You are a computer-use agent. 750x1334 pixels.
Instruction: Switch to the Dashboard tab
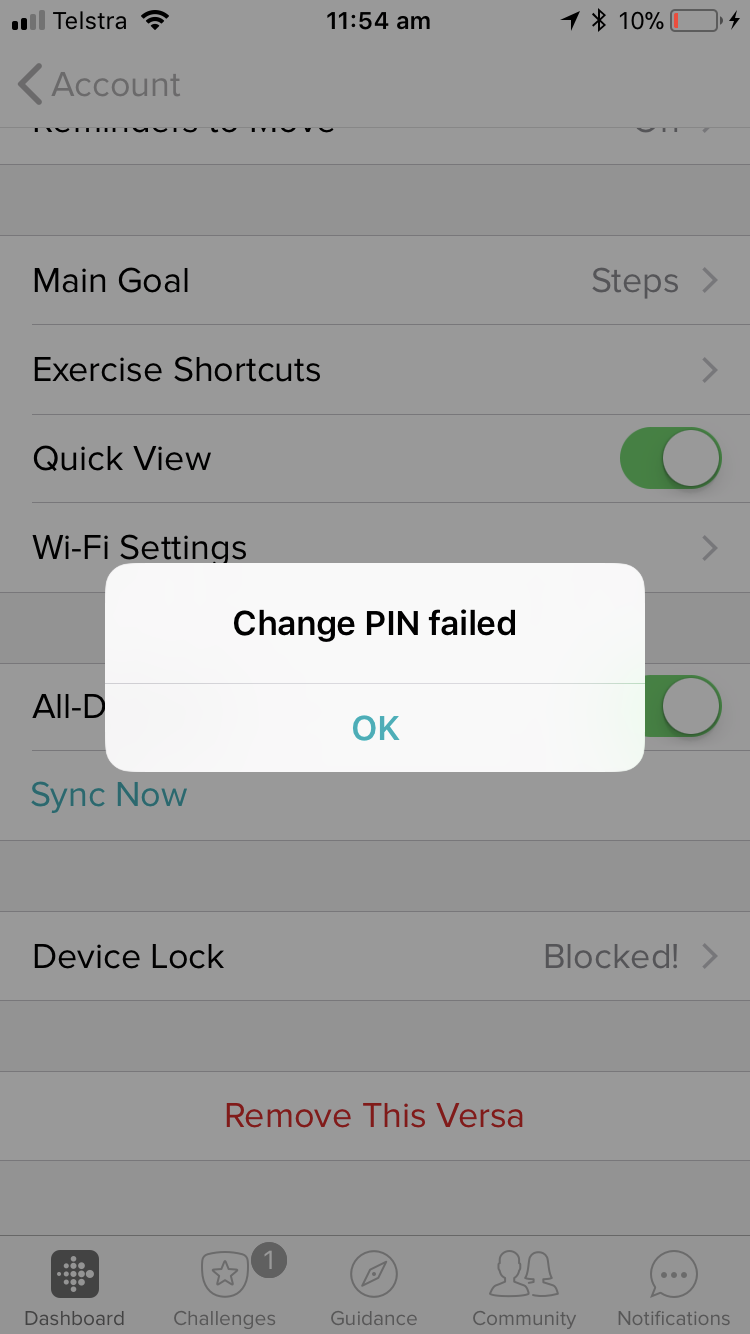pos(75,1288)
